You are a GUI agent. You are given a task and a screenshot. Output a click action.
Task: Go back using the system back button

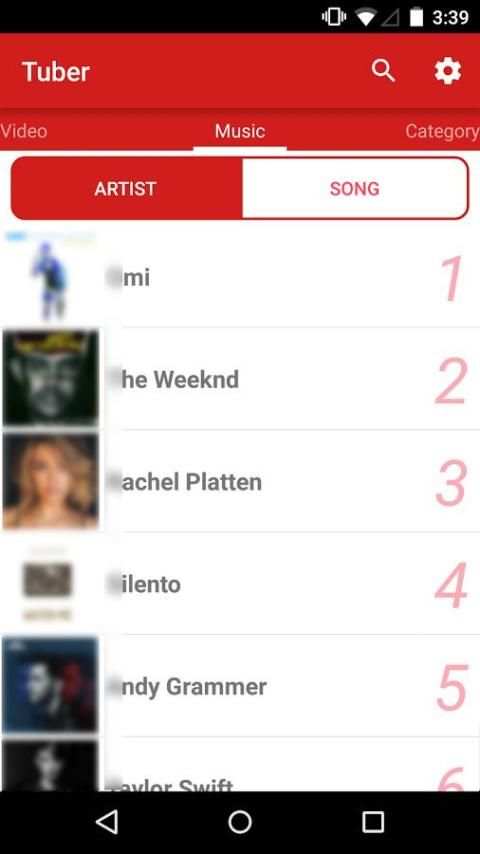[107, 822]
